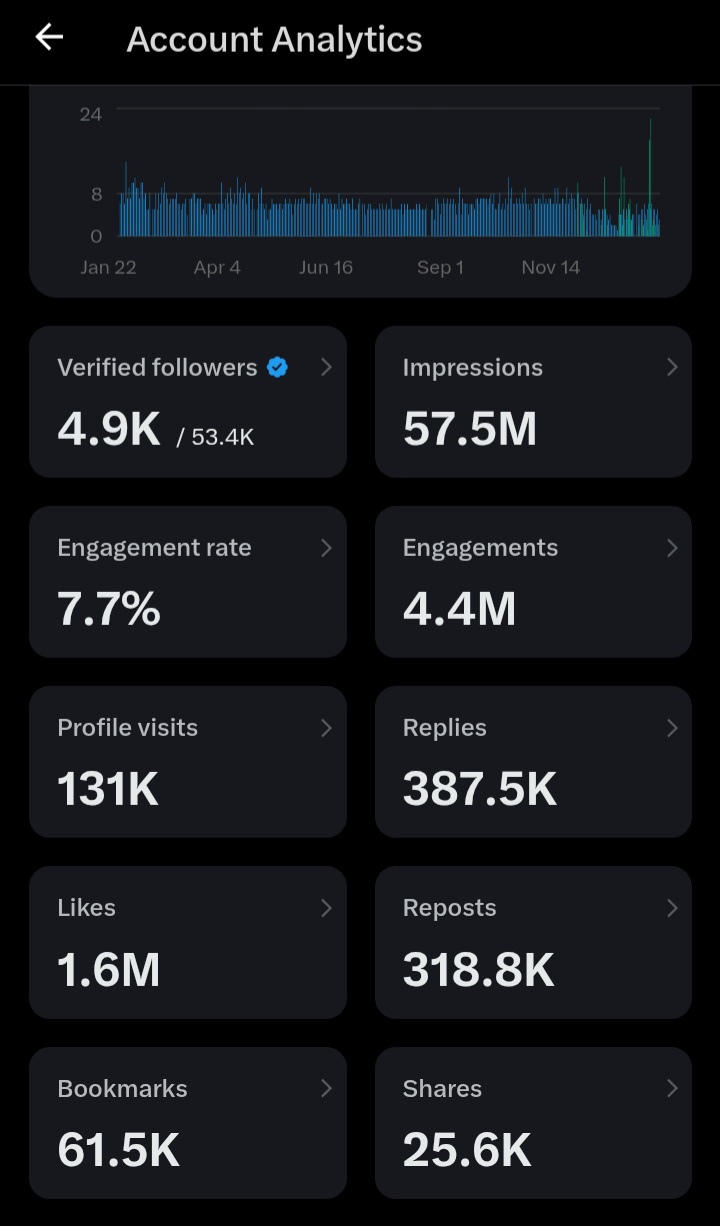The height and width of the screenshot is (1226, 720).
Task: Open the Verified followers card
Action: pyautogui.click(x=188, y=401)
